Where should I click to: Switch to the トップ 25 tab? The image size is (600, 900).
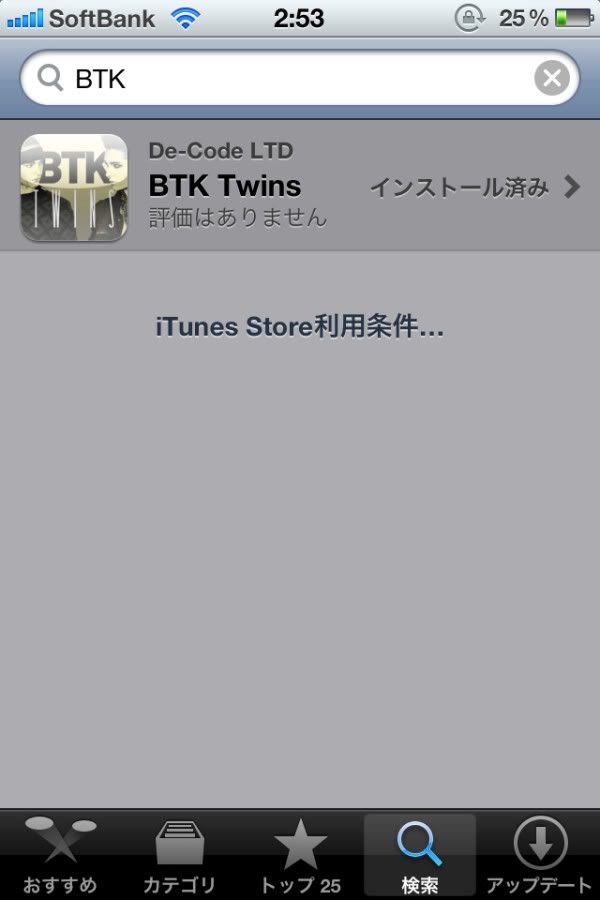tap(300, 855)
